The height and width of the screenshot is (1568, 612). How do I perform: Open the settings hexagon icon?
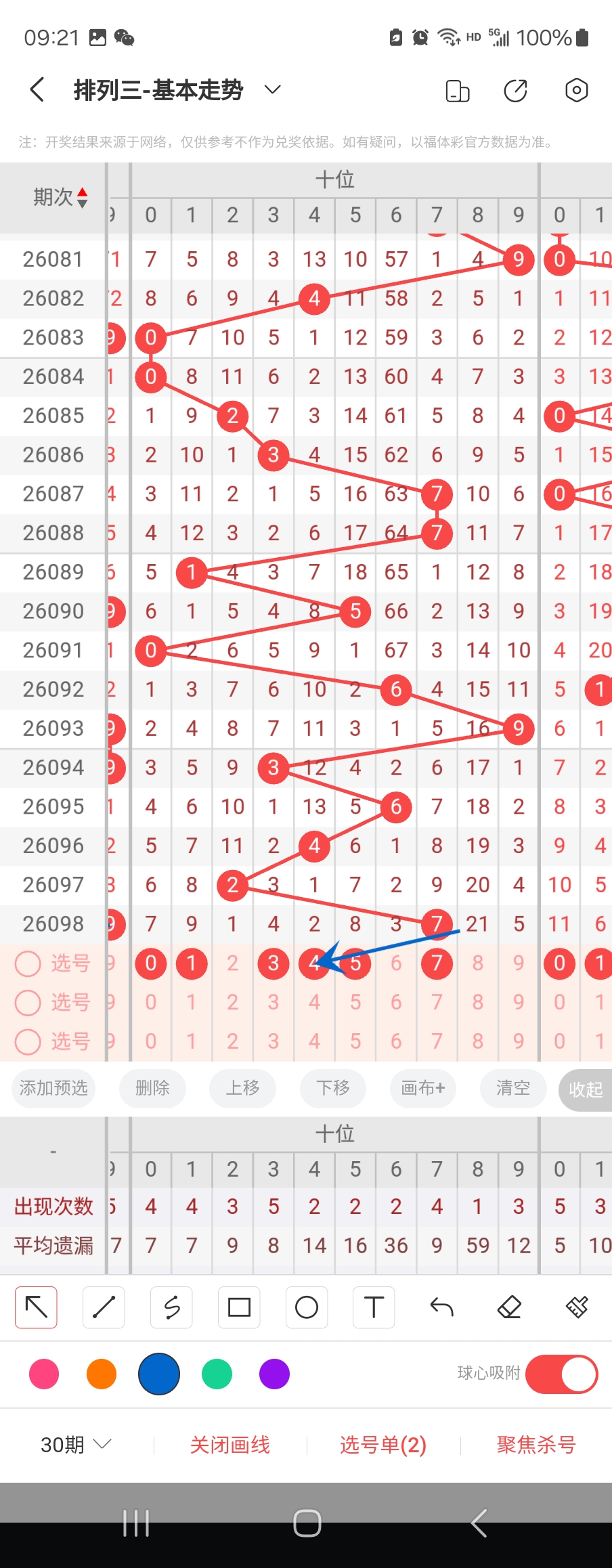pyautogui.click(x=576, y=90)
